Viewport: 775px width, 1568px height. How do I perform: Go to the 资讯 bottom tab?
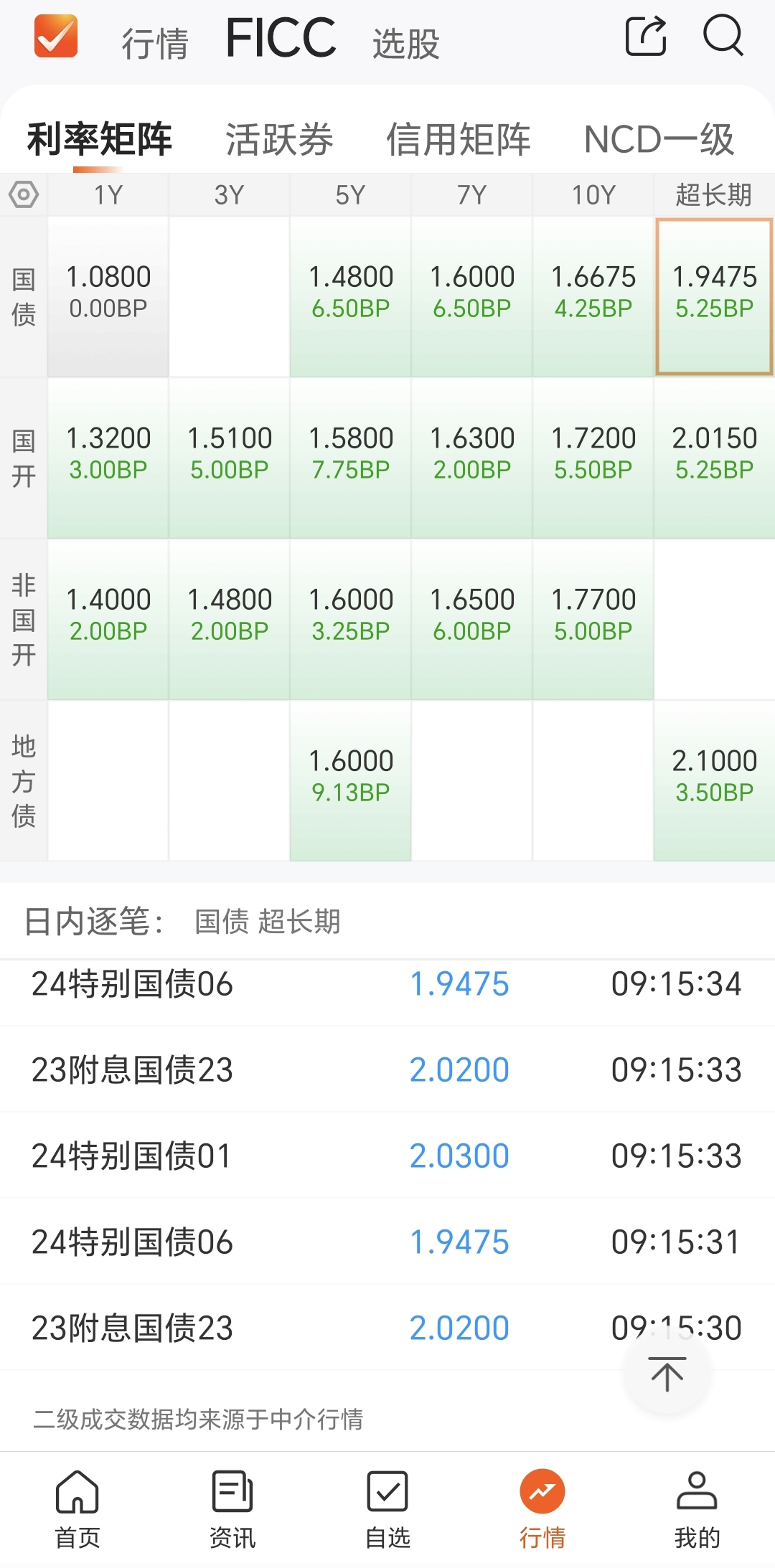point(232,1509)
